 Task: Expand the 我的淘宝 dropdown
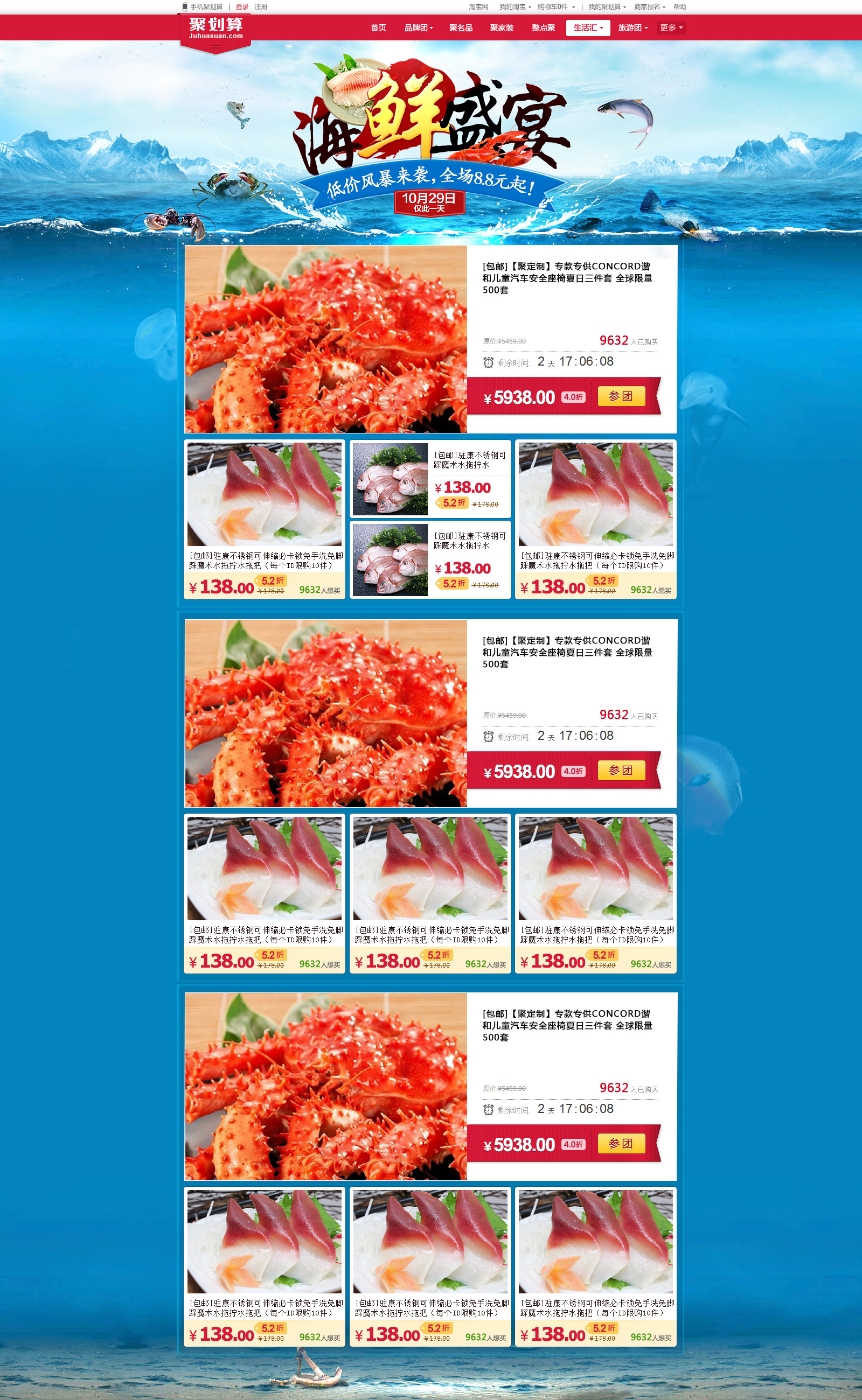[515, 7]
